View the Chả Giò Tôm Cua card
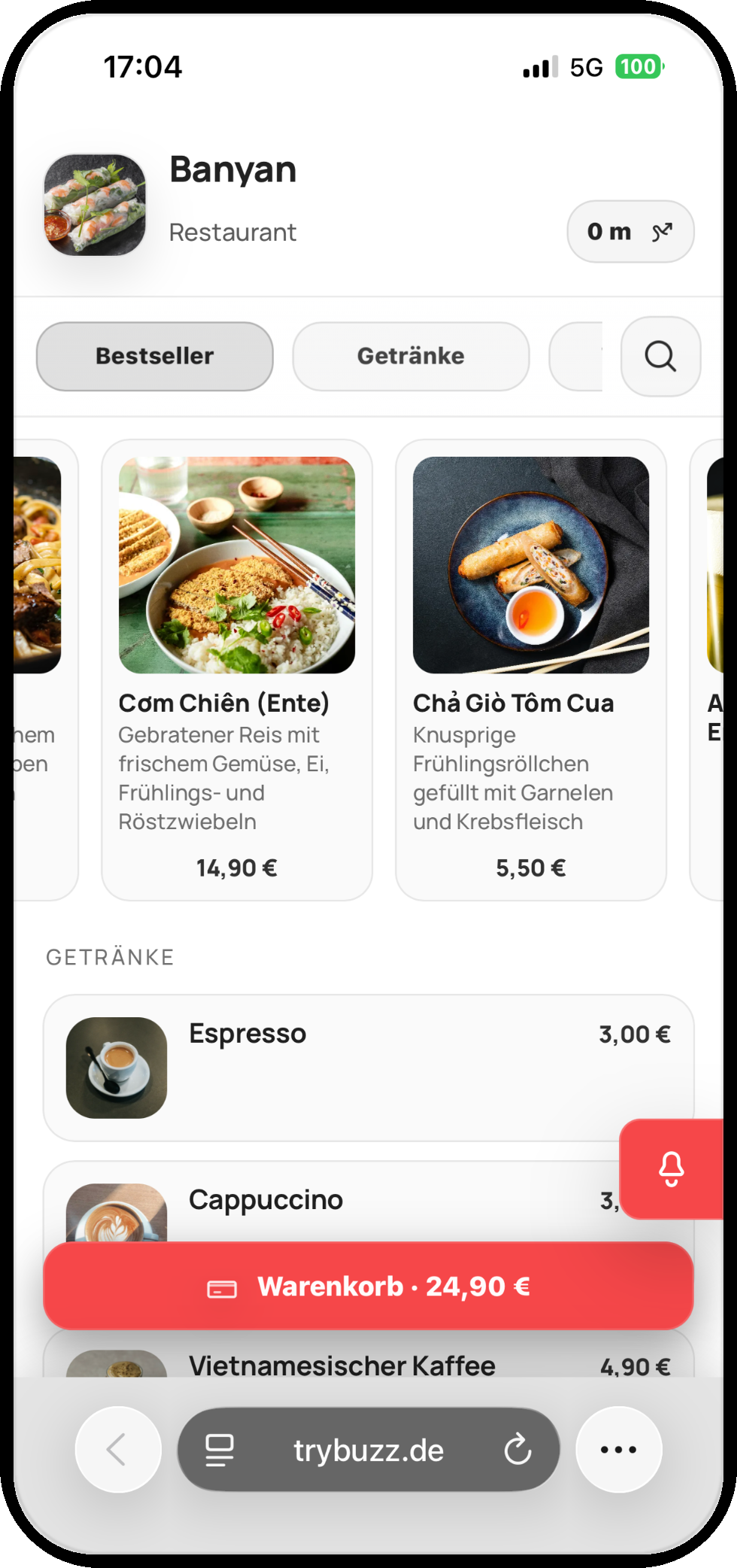Viewport: 737px width, 1568px height. click(530, 670)
